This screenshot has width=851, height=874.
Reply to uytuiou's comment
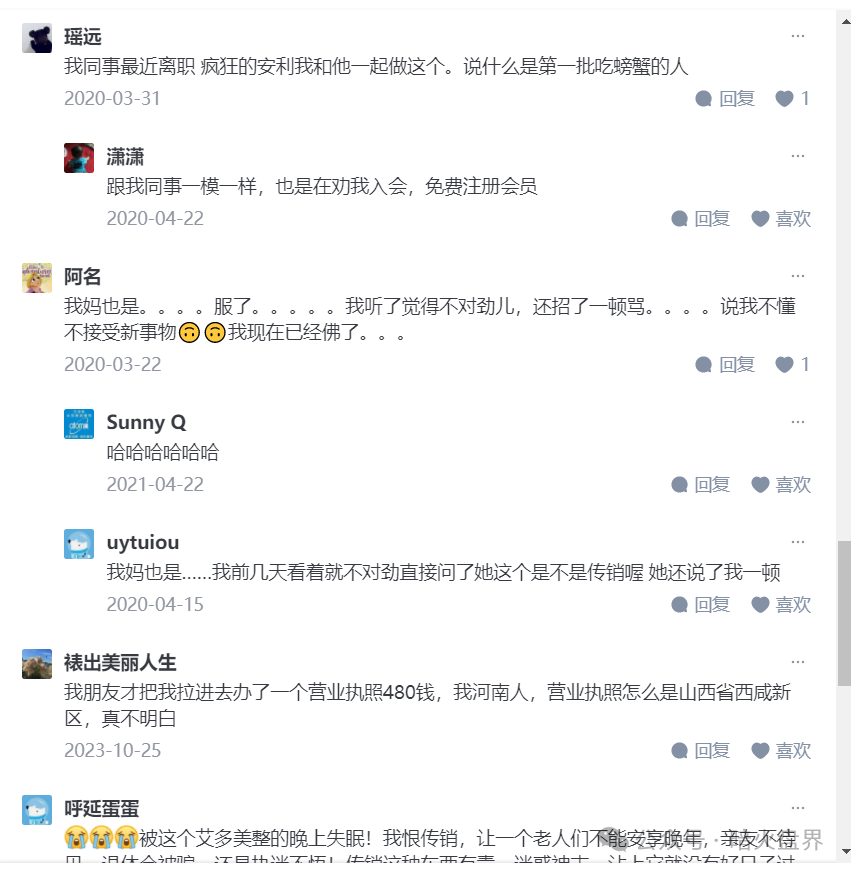pyautogui.click(x=701, y=604)
